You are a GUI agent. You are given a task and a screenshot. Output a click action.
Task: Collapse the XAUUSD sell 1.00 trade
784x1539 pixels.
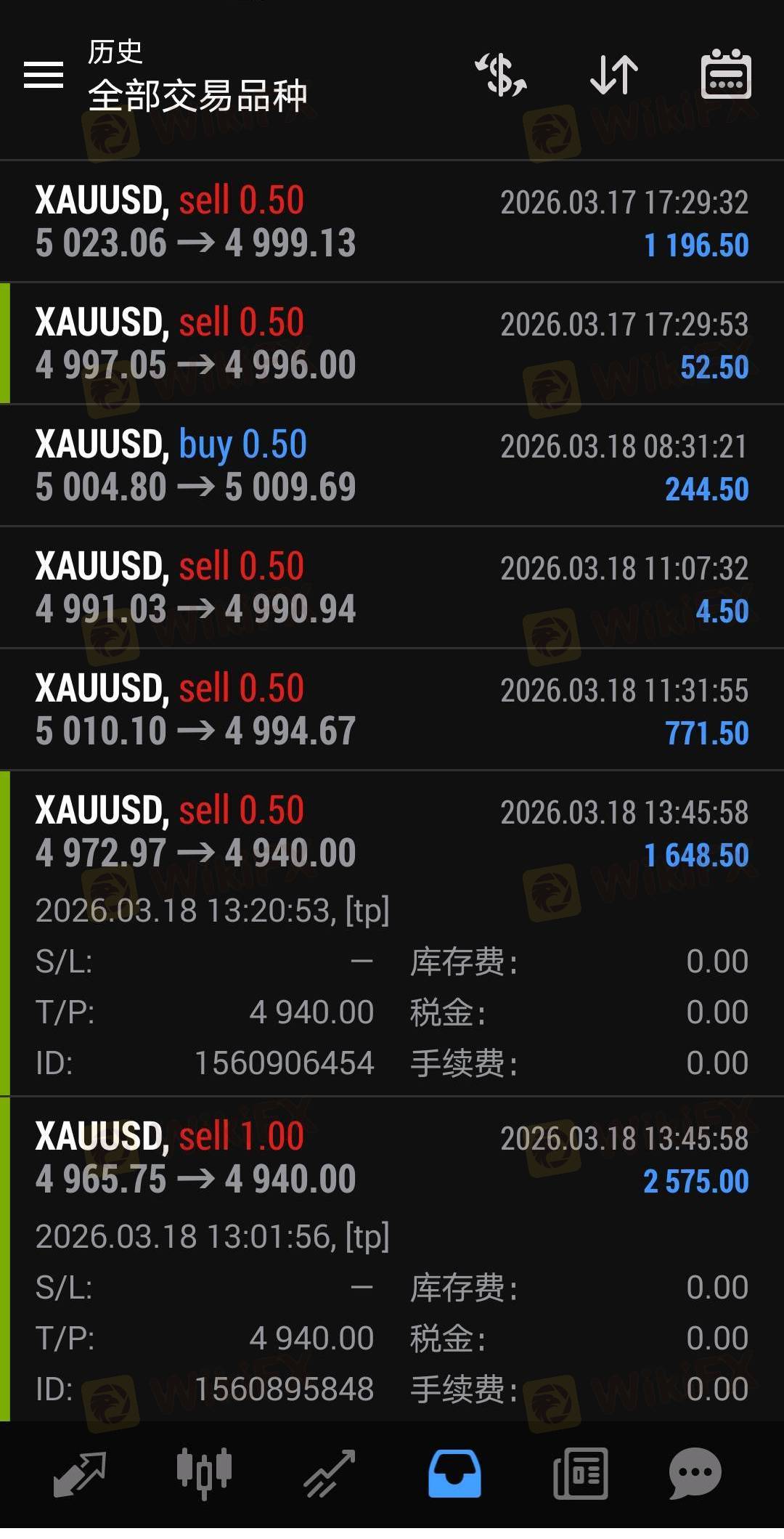pos(392,1158)
